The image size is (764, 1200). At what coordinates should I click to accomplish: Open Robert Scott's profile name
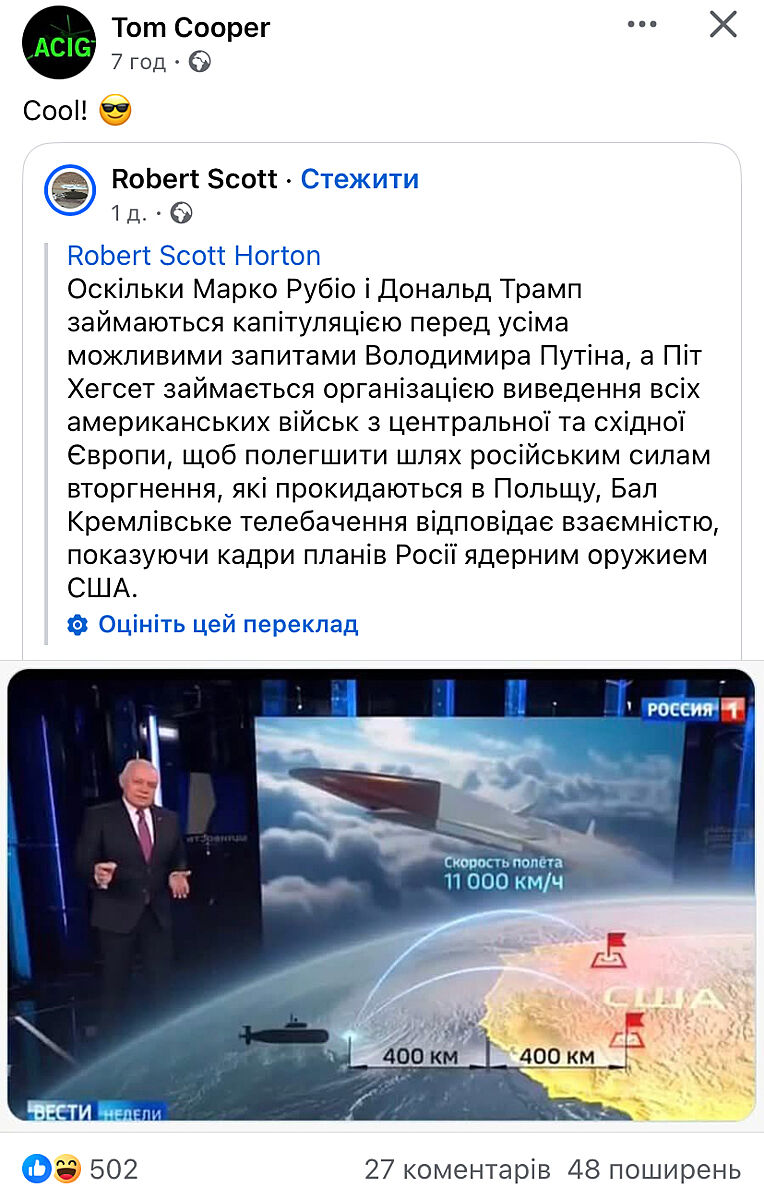194,179
